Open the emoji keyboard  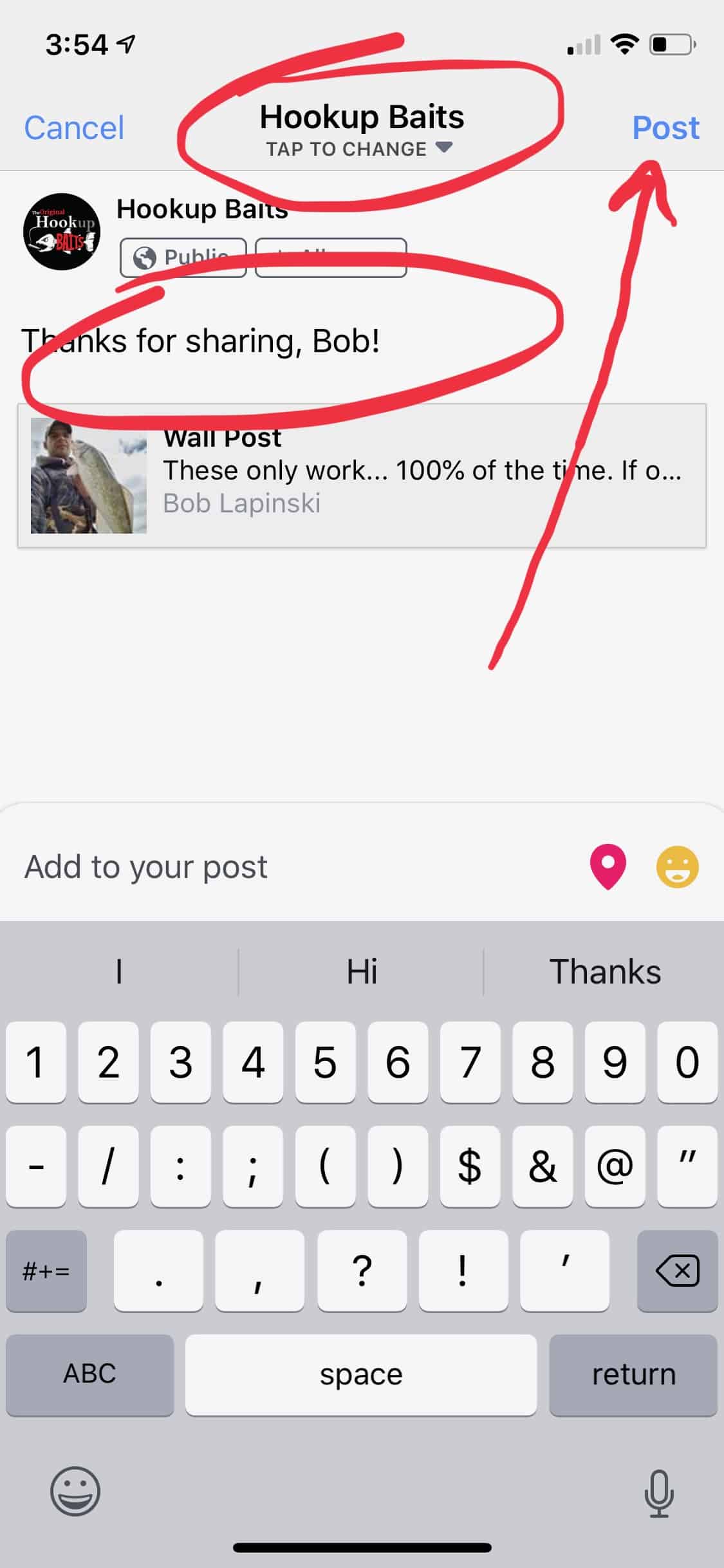pos(75,1491)
